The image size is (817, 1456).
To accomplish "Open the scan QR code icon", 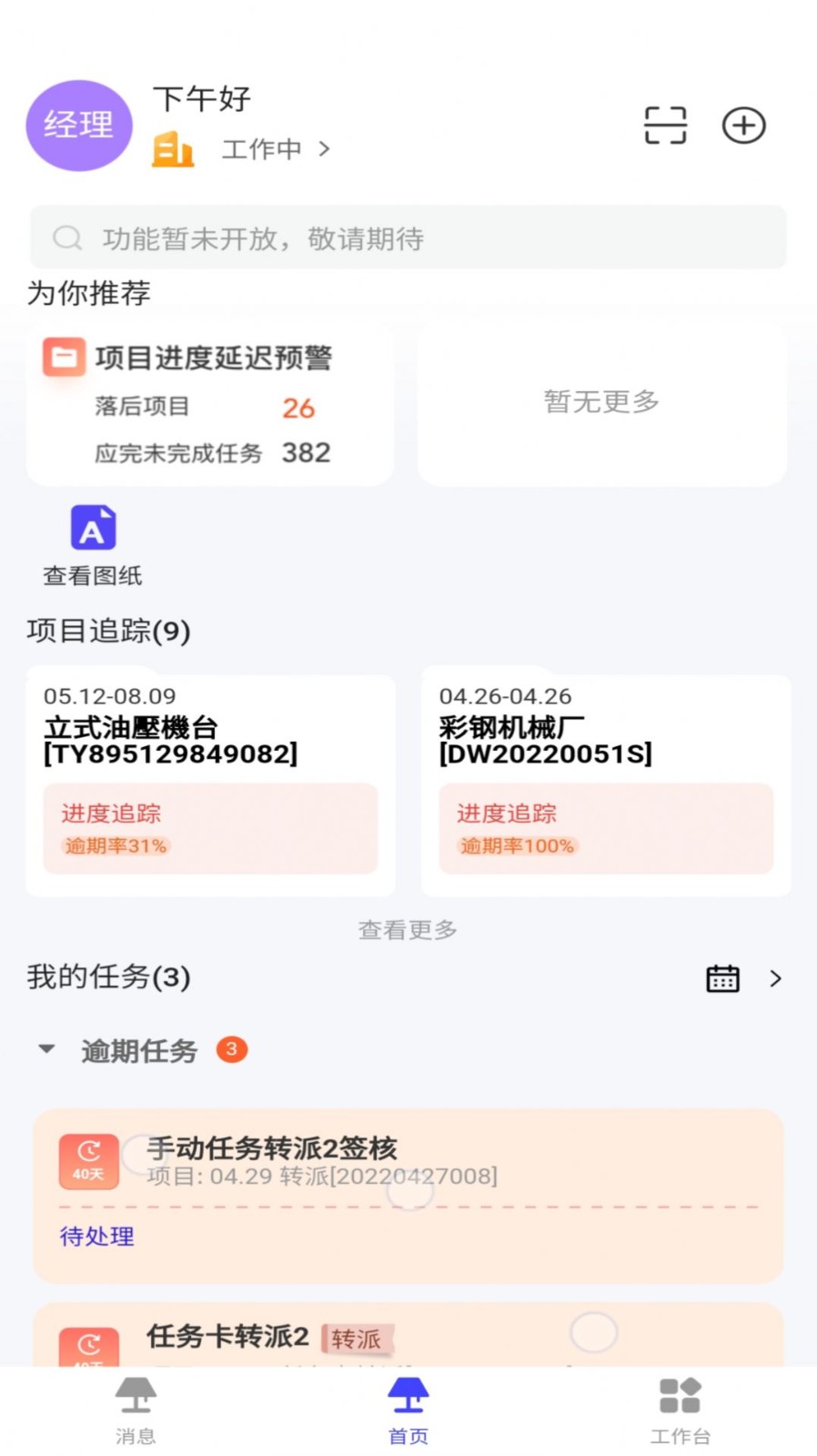I will tap(665, 126).
